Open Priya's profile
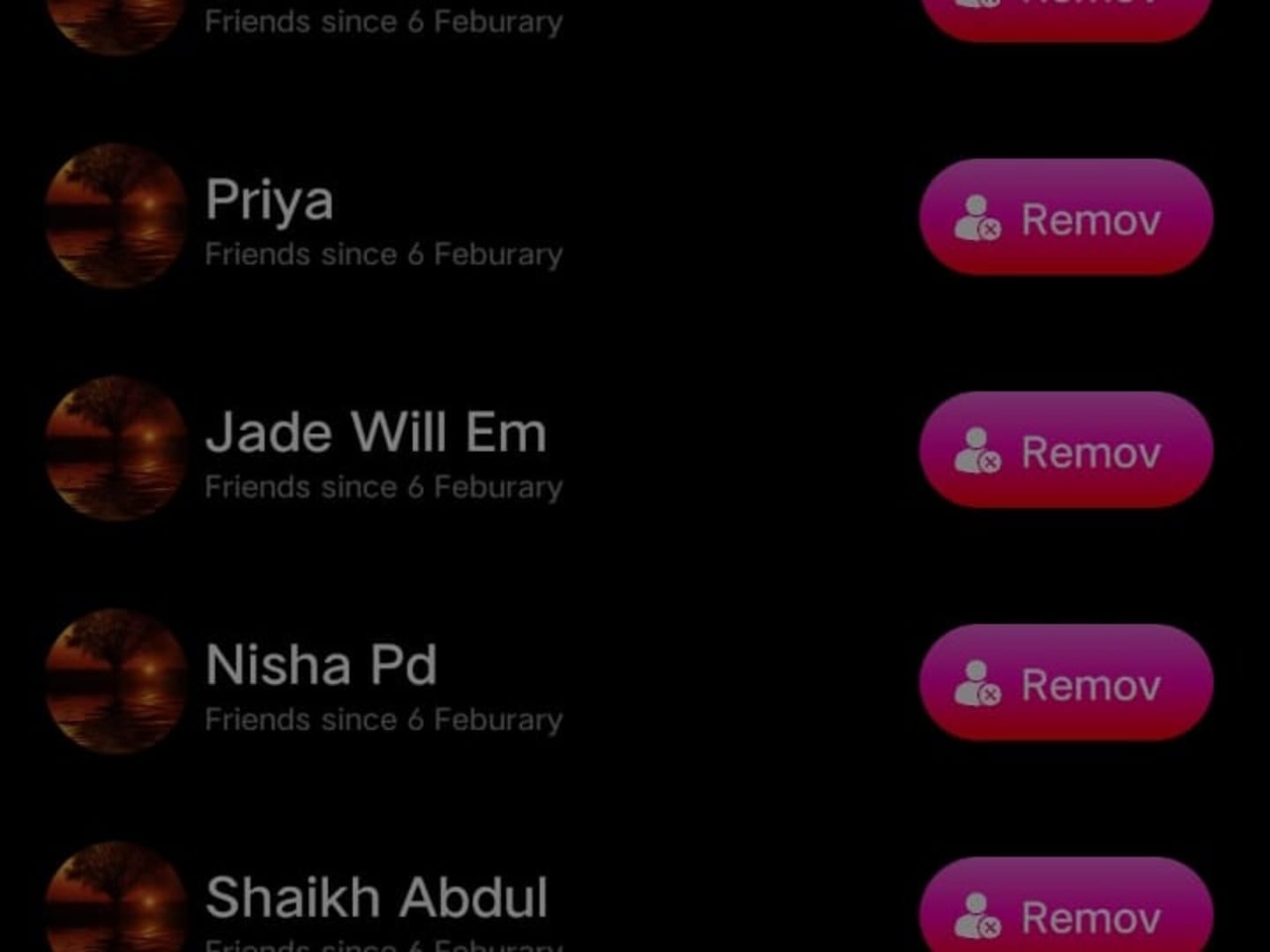 (x=270, y=201)
